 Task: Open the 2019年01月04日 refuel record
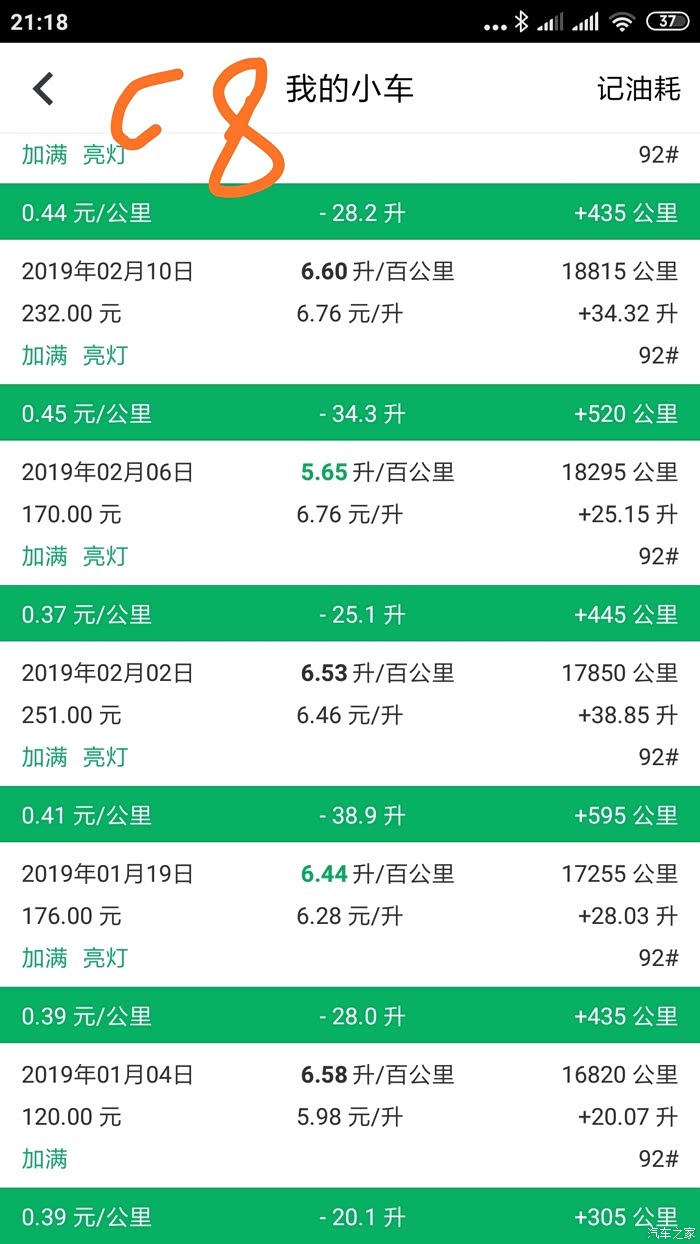coord(350,1116)
